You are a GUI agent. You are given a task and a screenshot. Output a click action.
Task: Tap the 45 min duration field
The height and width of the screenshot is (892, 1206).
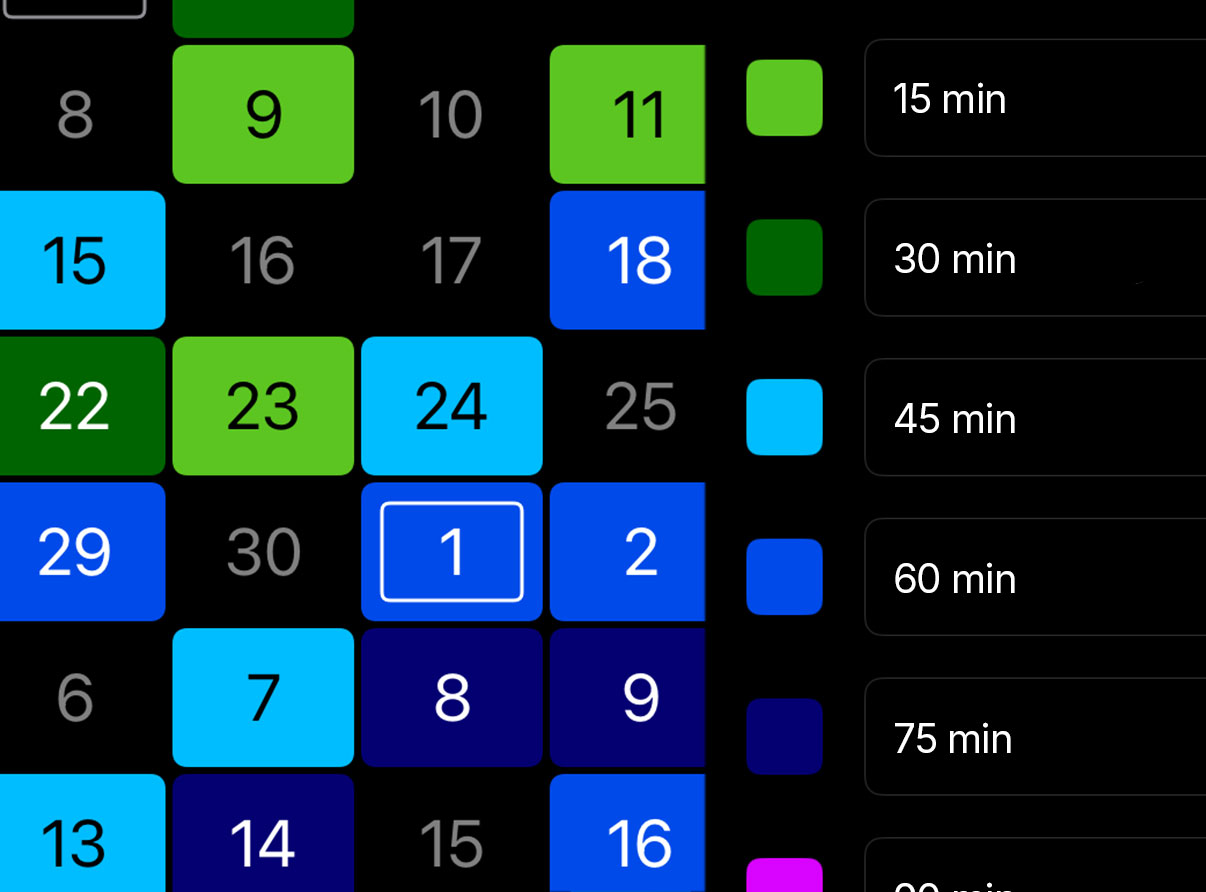pos(1035,418)
